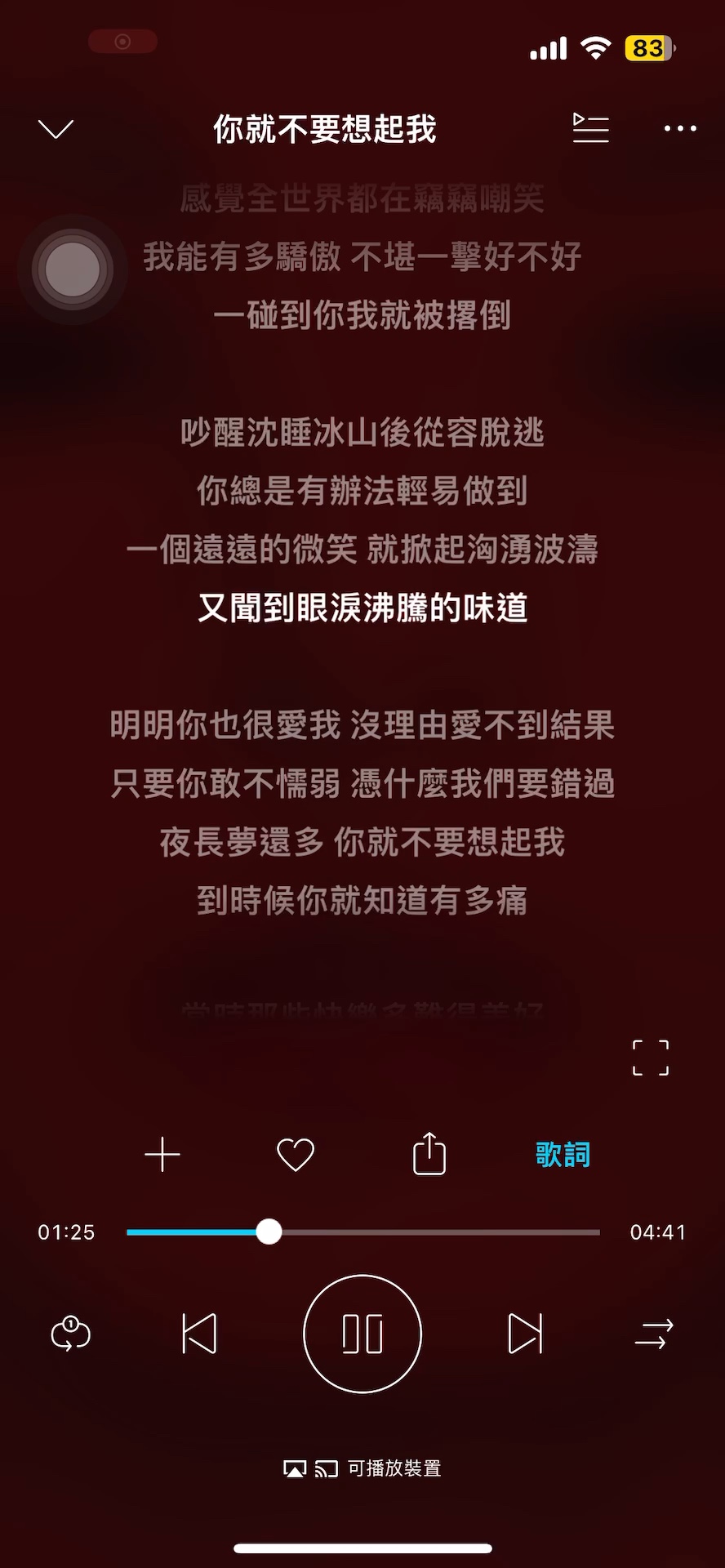
Task: Add this song to a playlist
Action: pyautogui.click(x=162, y=1155)
